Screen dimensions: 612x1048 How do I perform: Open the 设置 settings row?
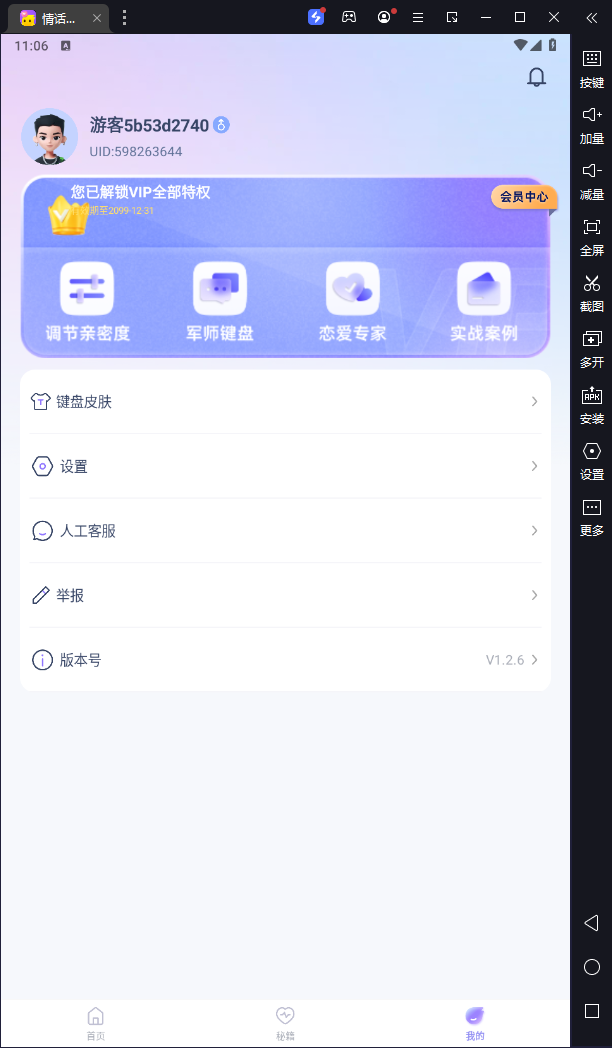coord(285,466)
